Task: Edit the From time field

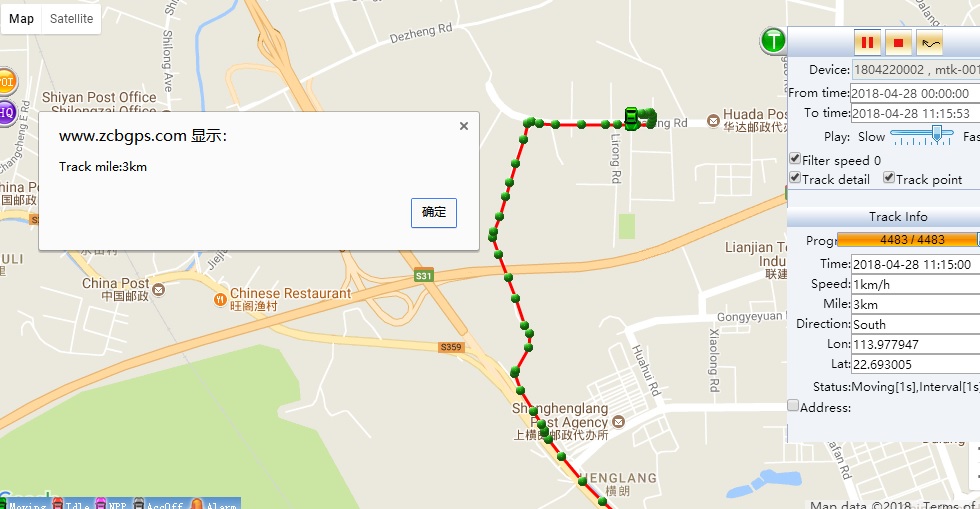Action: 915,93
